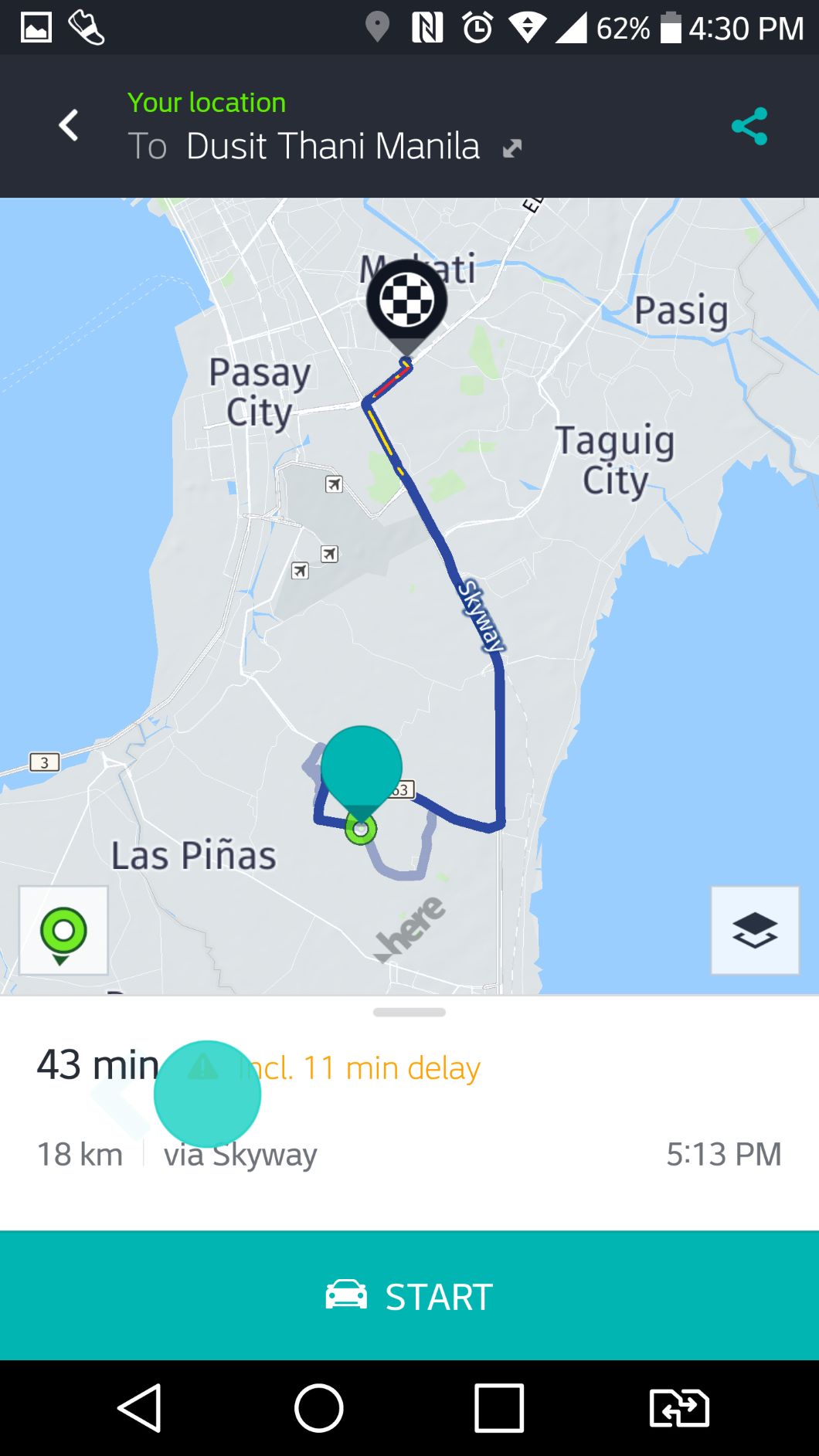Go back using the header arrow

[x=69, y=125]
